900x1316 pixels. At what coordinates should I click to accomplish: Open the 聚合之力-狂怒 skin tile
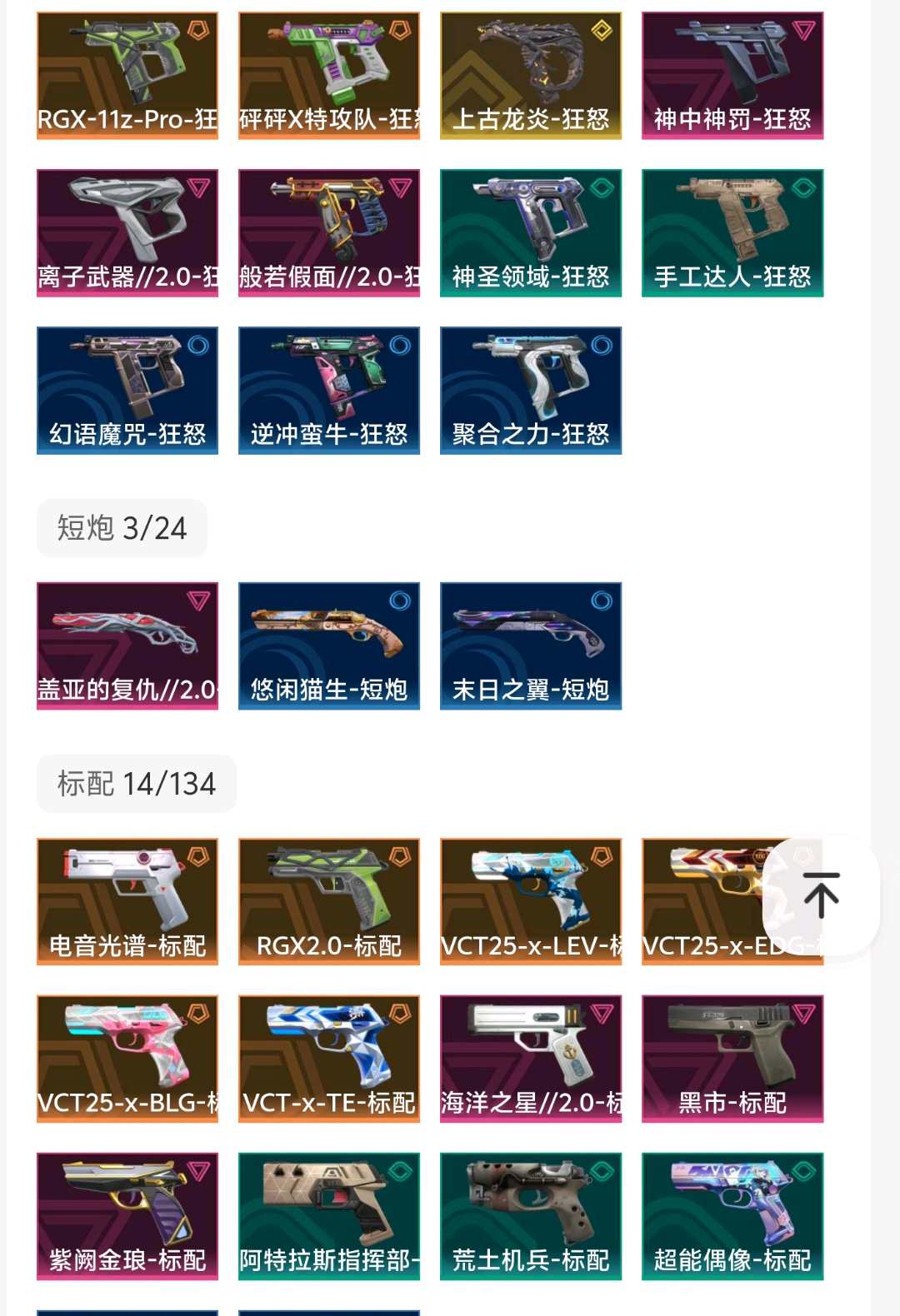(x=531, y=390)
